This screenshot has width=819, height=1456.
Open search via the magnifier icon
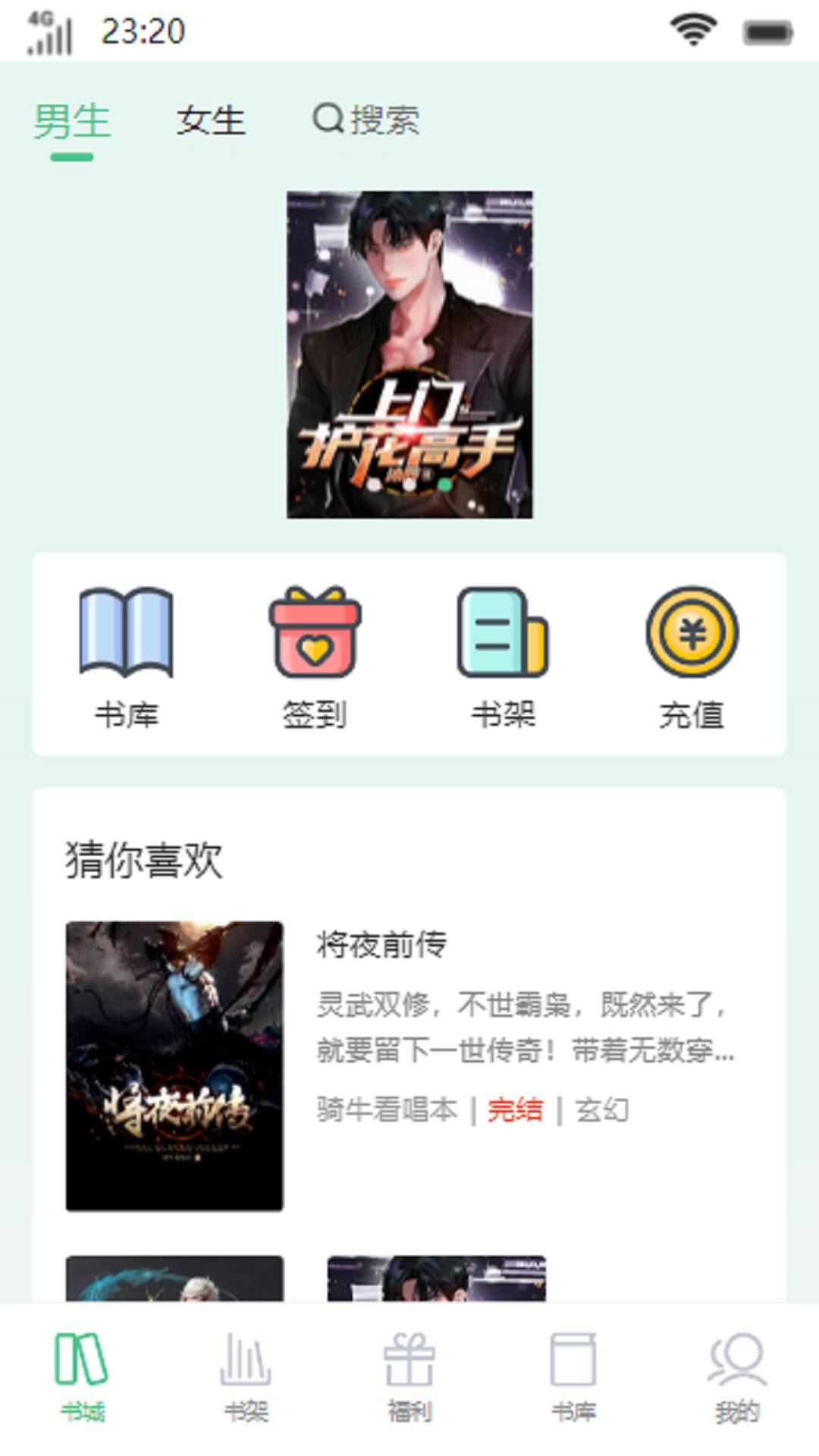(328, 119)
